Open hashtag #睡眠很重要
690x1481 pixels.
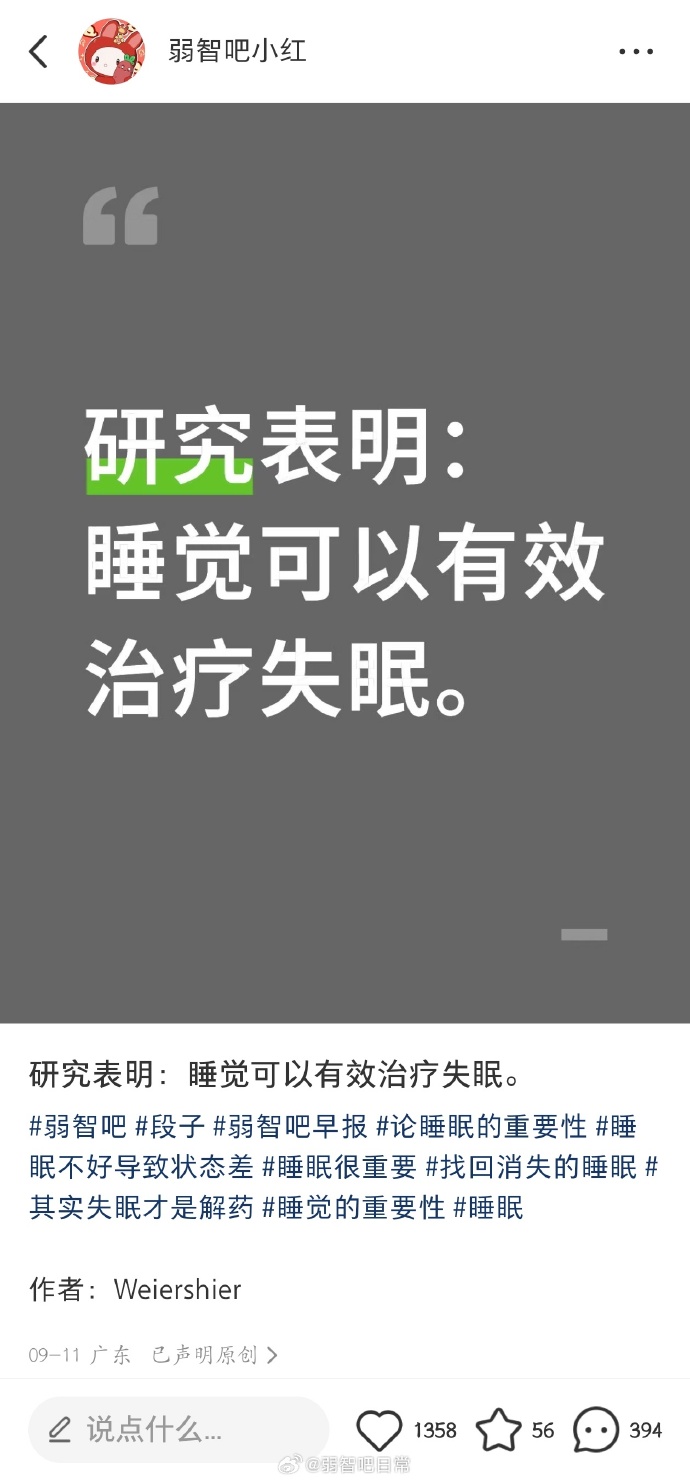click(x=339, y=1167)
